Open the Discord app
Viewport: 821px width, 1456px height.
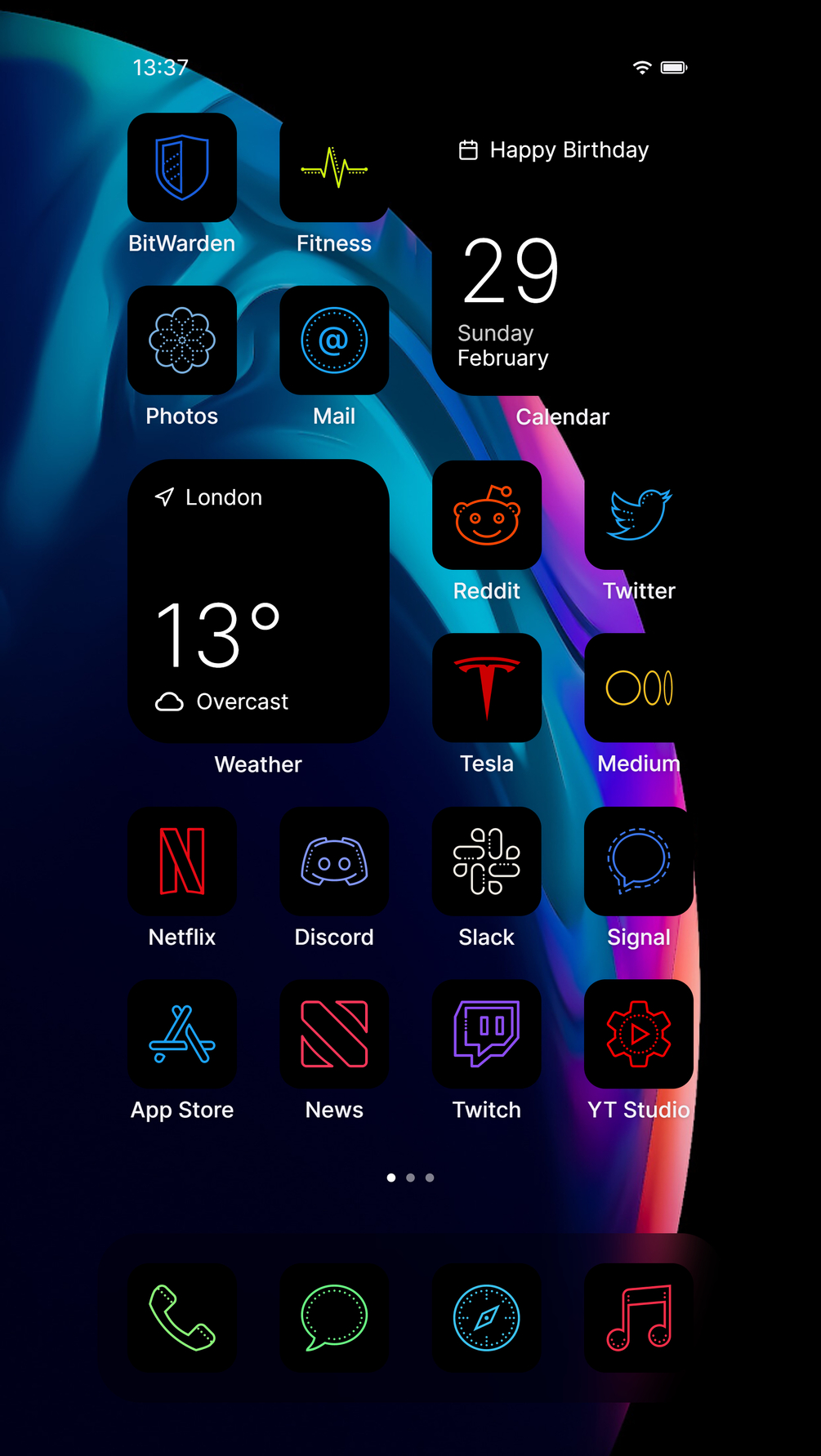pyautogui.click(x=334, y=861)
